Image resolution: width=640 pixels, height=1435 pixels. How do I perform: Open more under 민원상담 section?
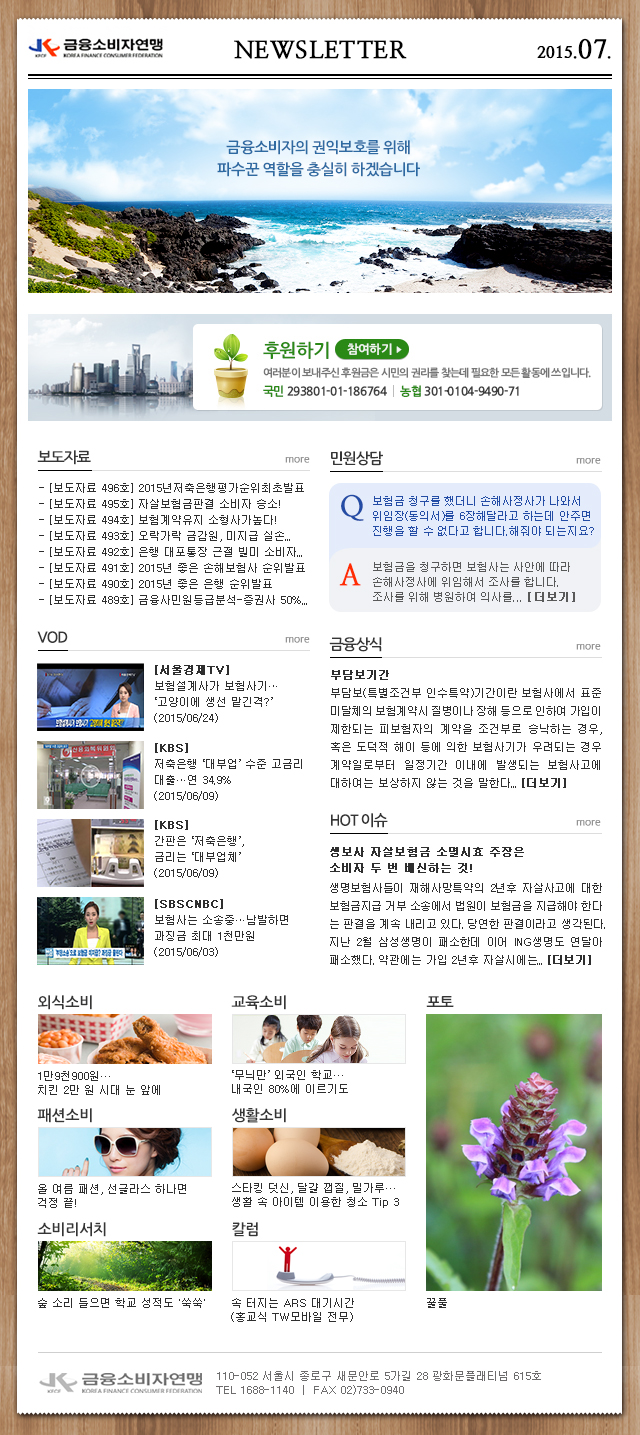point(588,460)
